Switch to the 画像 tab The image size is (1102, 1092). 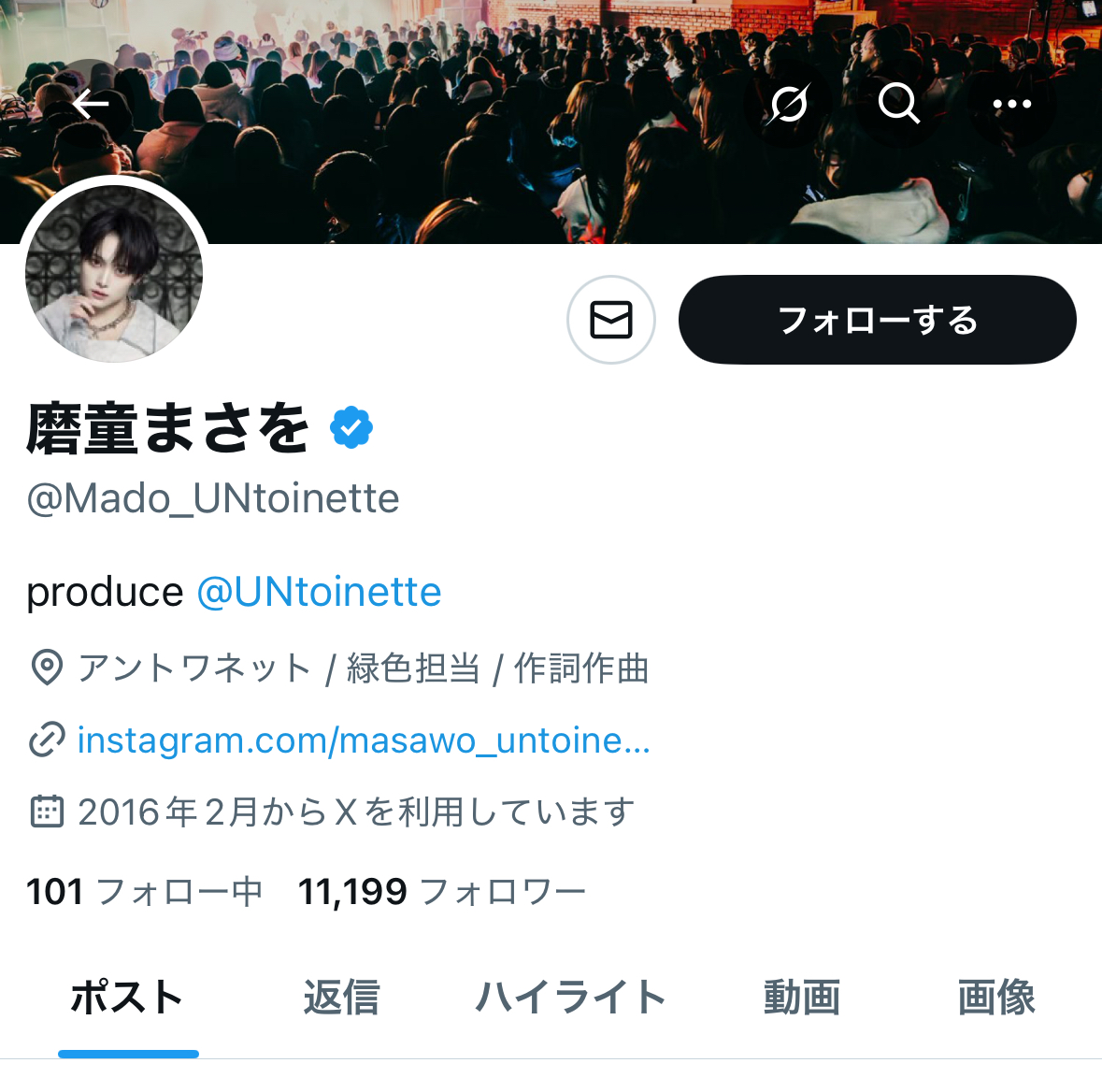pyautogui.click(x=996, y=998)
